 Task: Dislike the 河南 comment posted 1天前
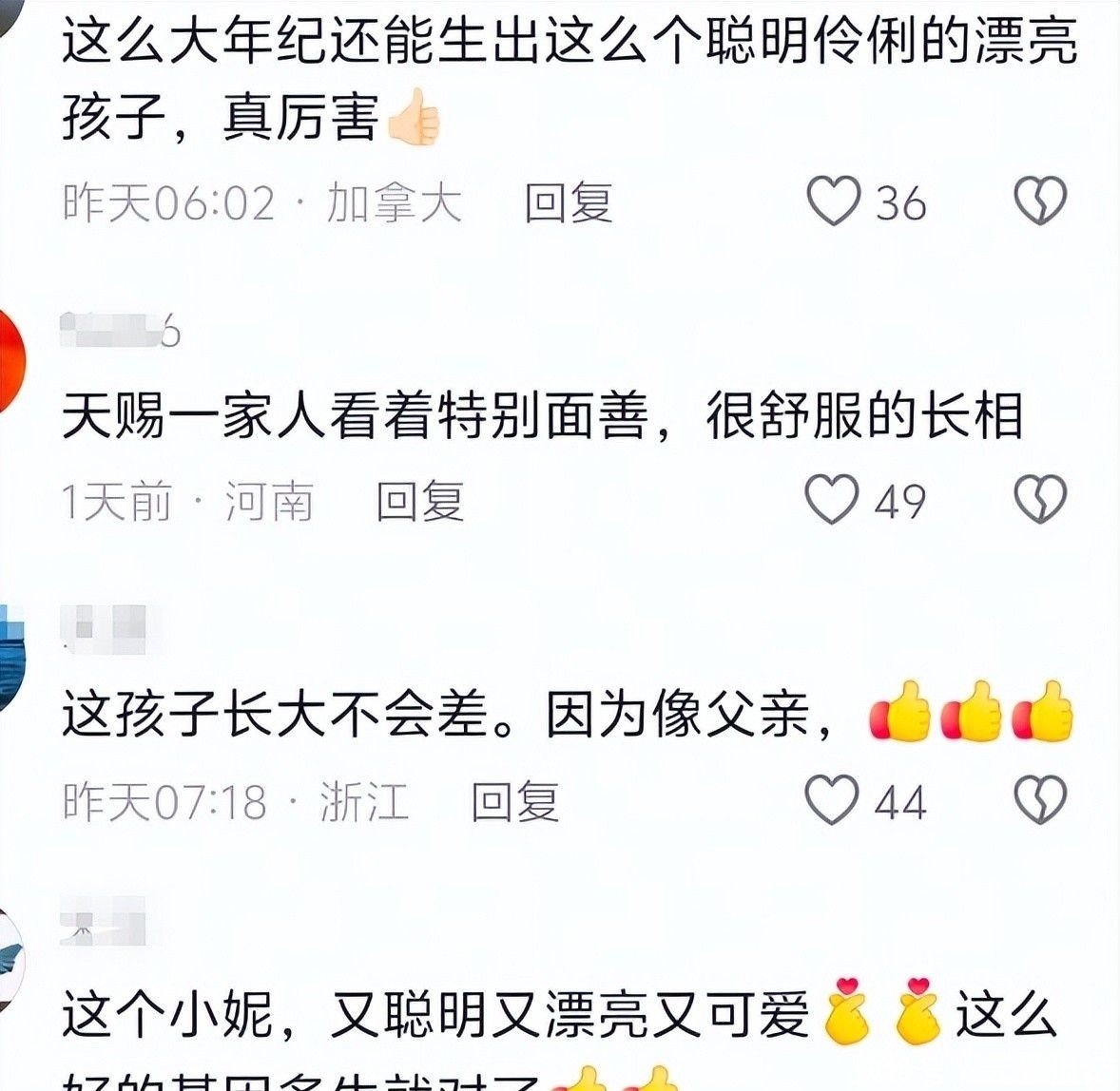click(1041, 499)
